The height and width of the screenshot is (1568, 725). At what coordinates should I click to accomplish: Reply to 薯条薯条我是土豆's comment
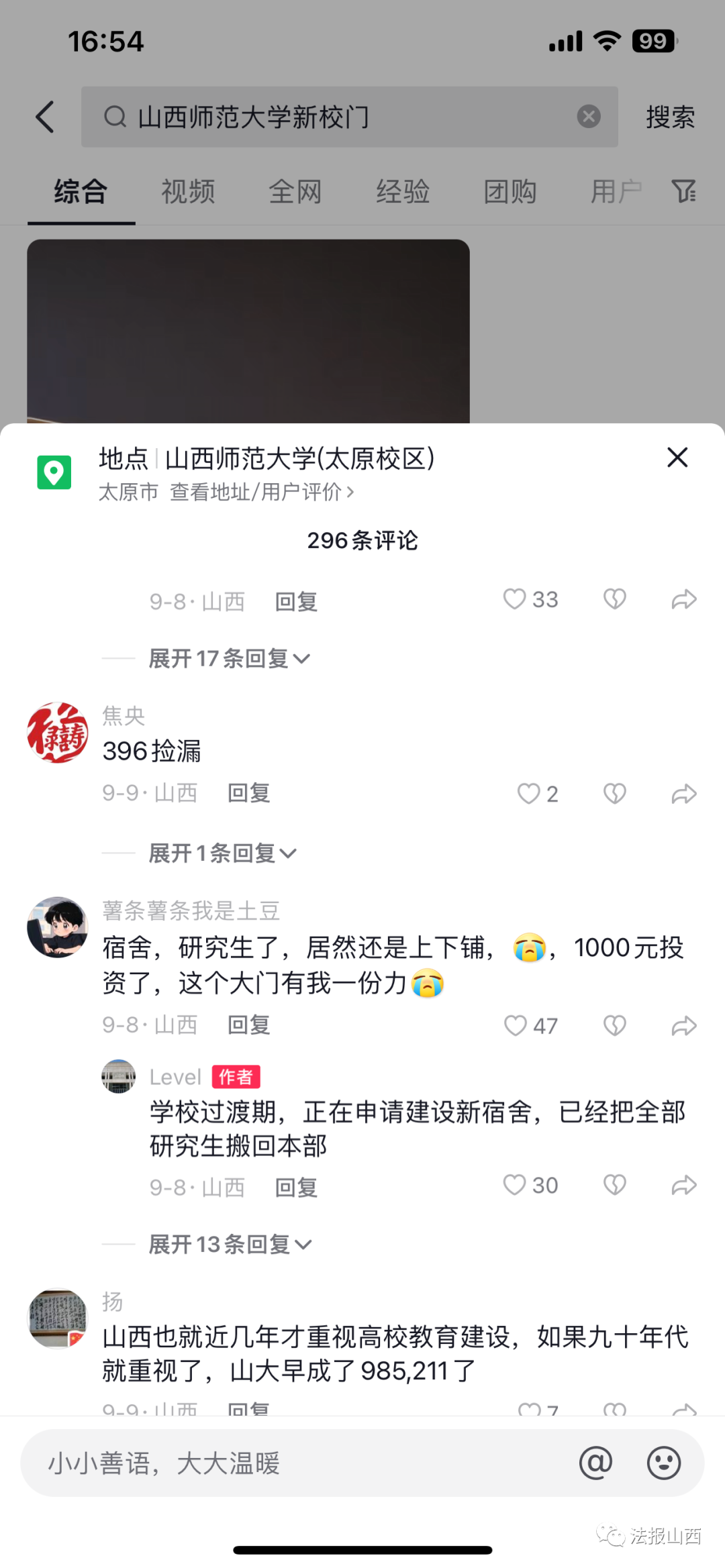point(248,1025)
